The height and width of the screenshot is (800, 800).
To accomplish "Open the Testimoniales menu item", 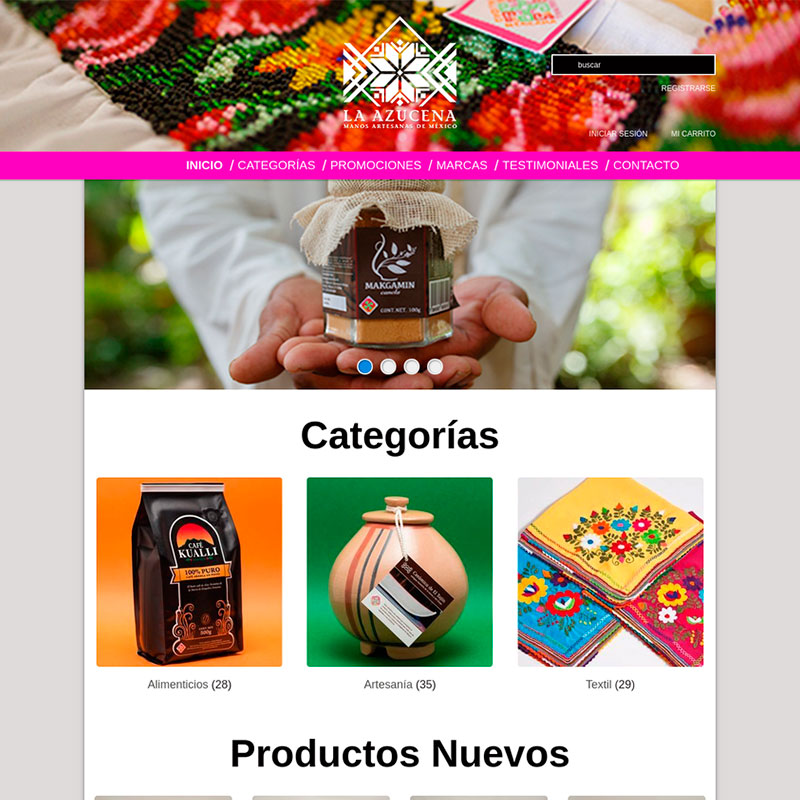I will pyautogui.click(x=550, y=166).
